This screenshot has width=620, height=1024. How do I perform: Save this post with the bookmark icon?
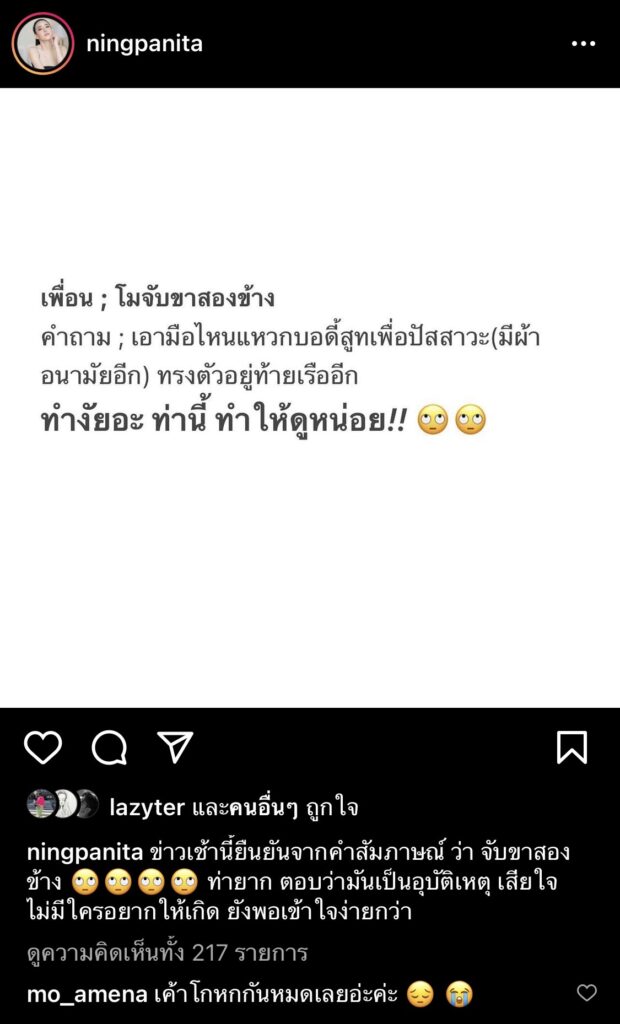click(x=572, y=747)
